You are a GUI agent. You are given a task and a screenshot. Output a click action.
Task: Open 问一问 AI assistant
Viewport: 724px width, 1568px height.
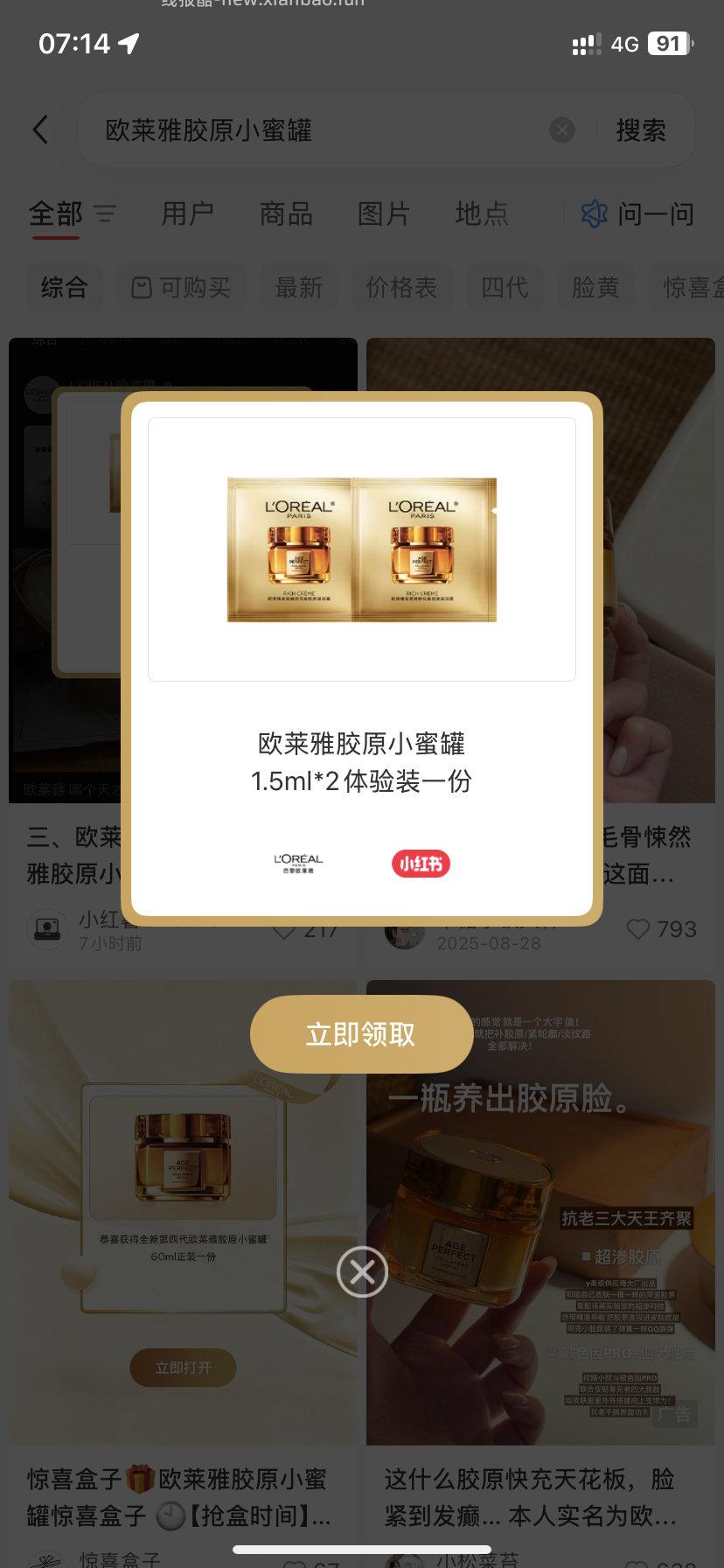point(637,214)
